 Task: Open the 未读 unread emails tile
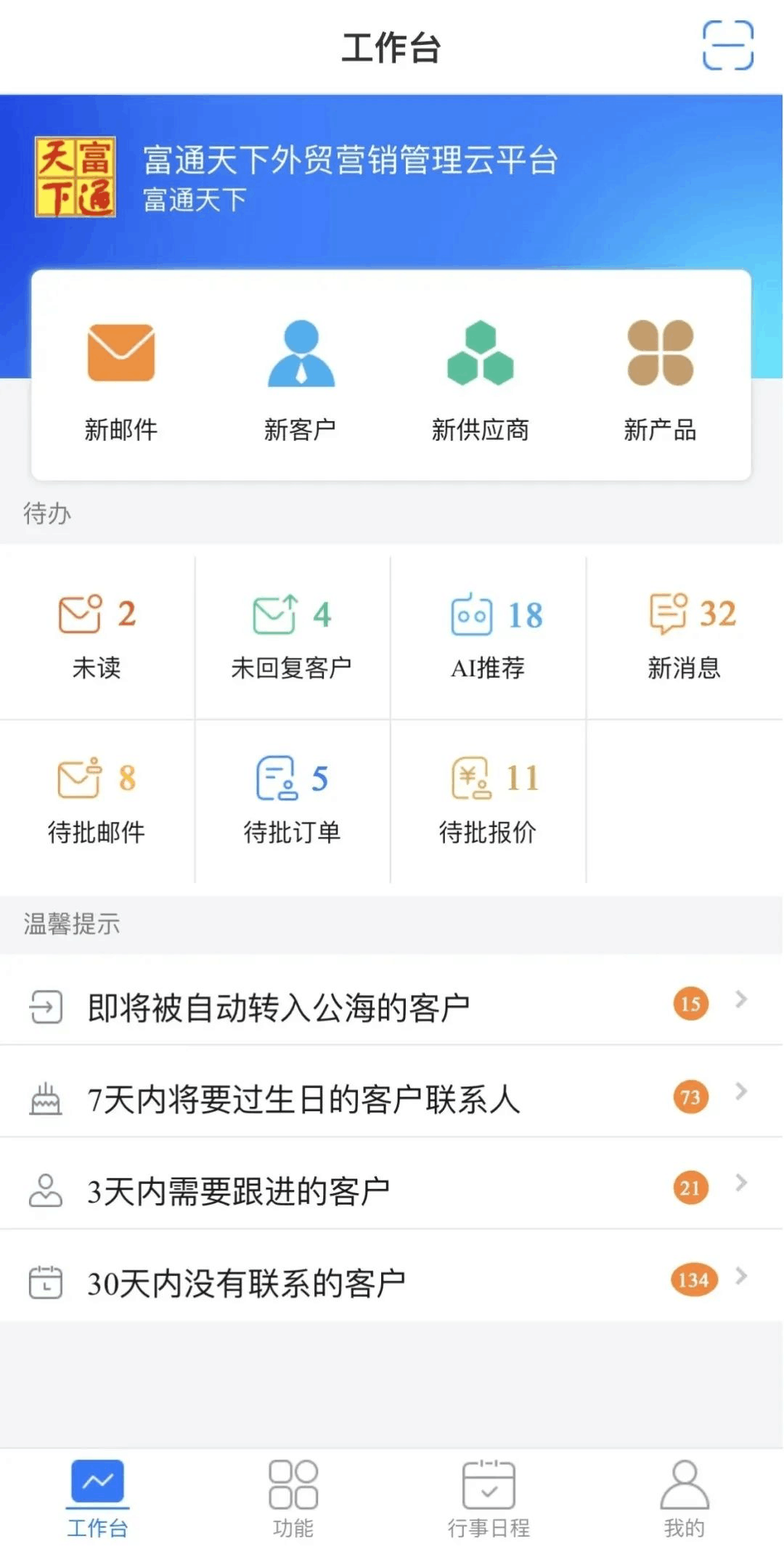pyautogui.click(x=97, y=638)
